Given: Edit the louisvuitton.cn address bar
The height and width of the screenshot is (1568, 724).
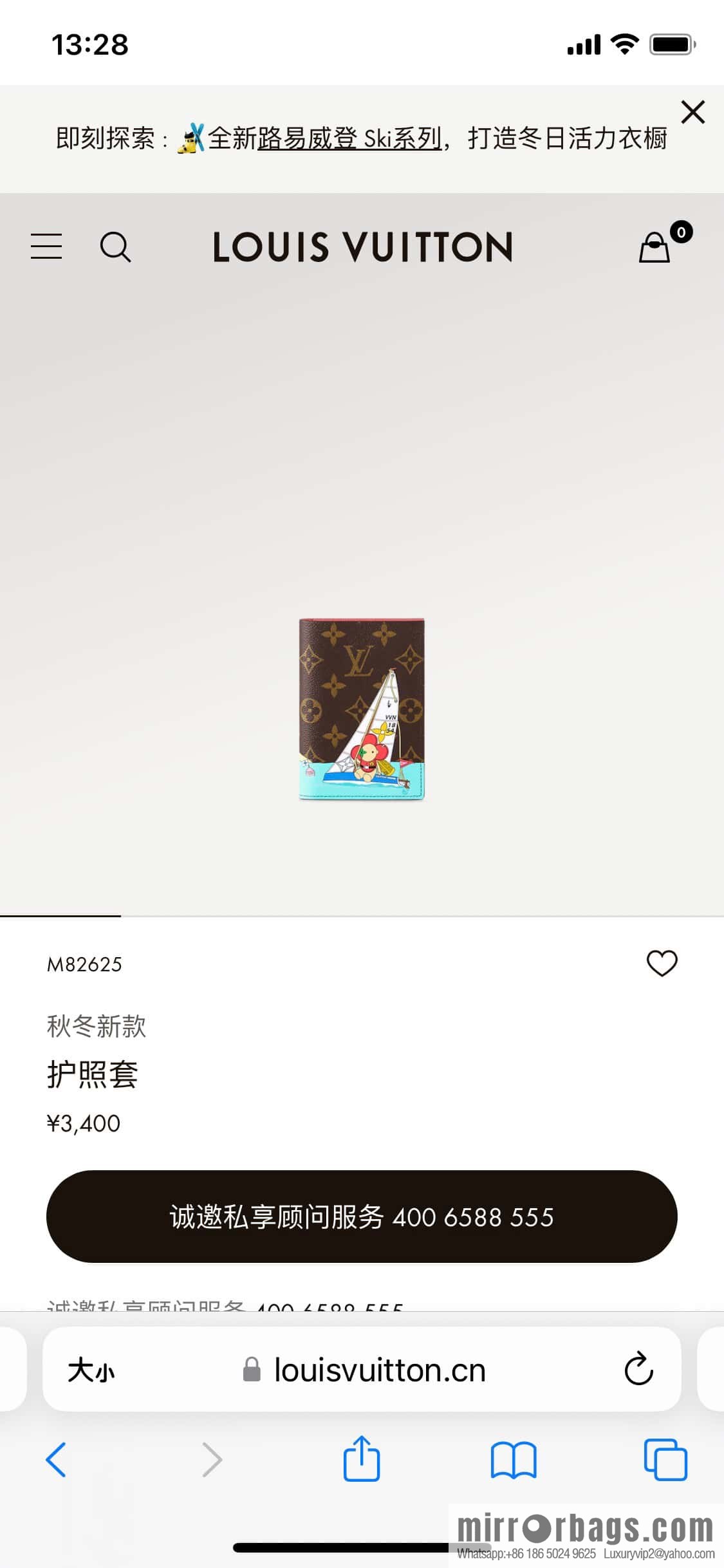Looking at the screenshot, I should (380, 1370).
